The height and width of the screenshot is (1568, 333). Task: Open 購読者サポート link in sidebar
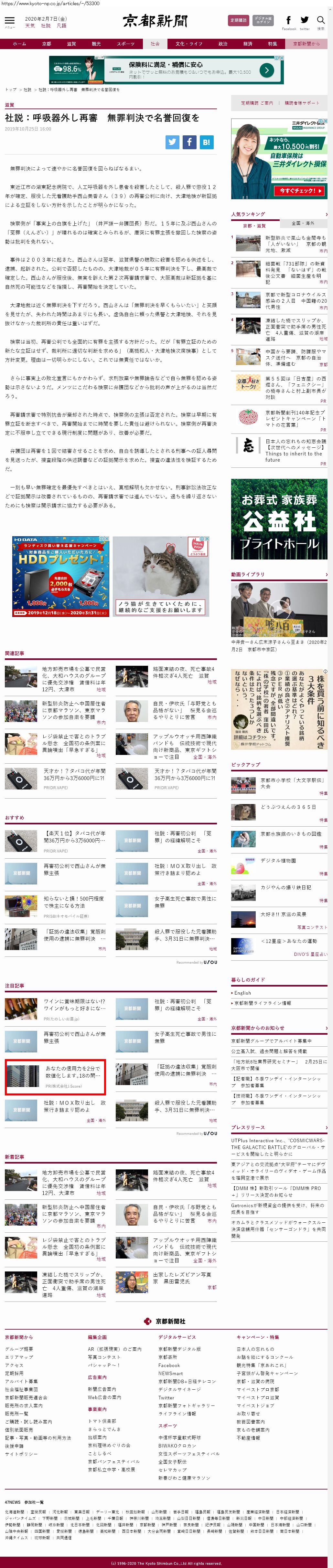point(301,103)
